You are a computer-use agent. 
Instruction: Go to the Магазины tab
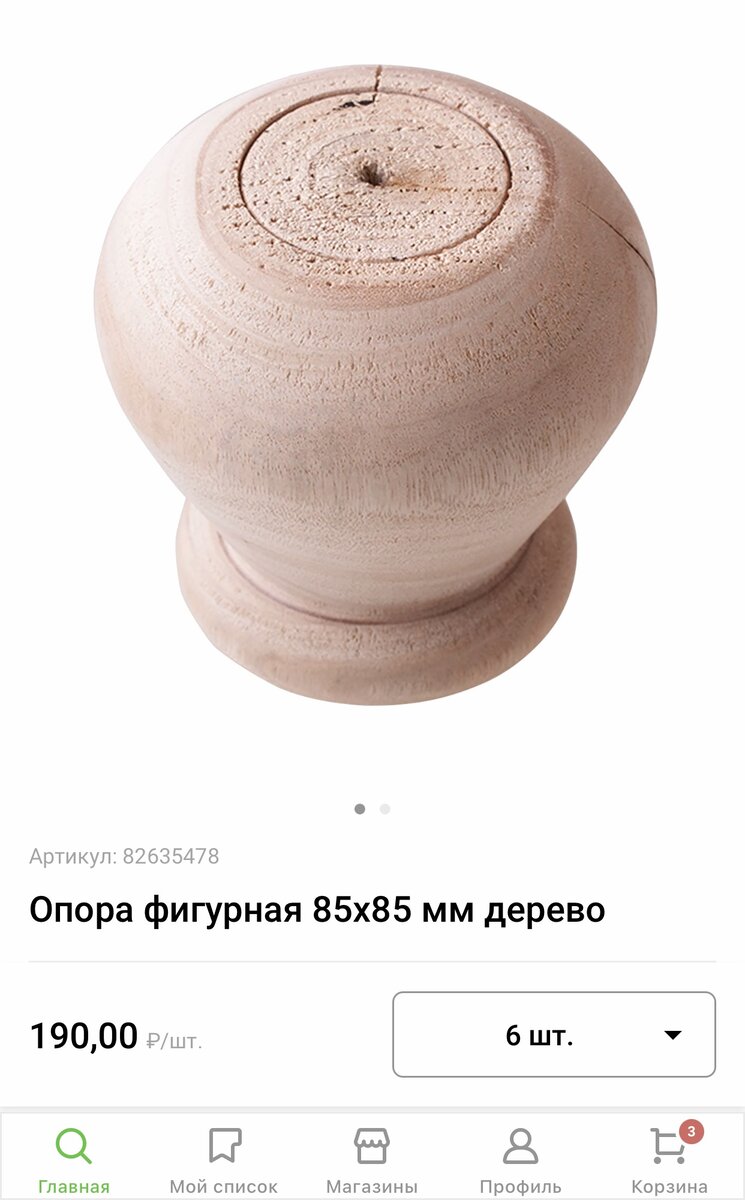coord(372,1160)
